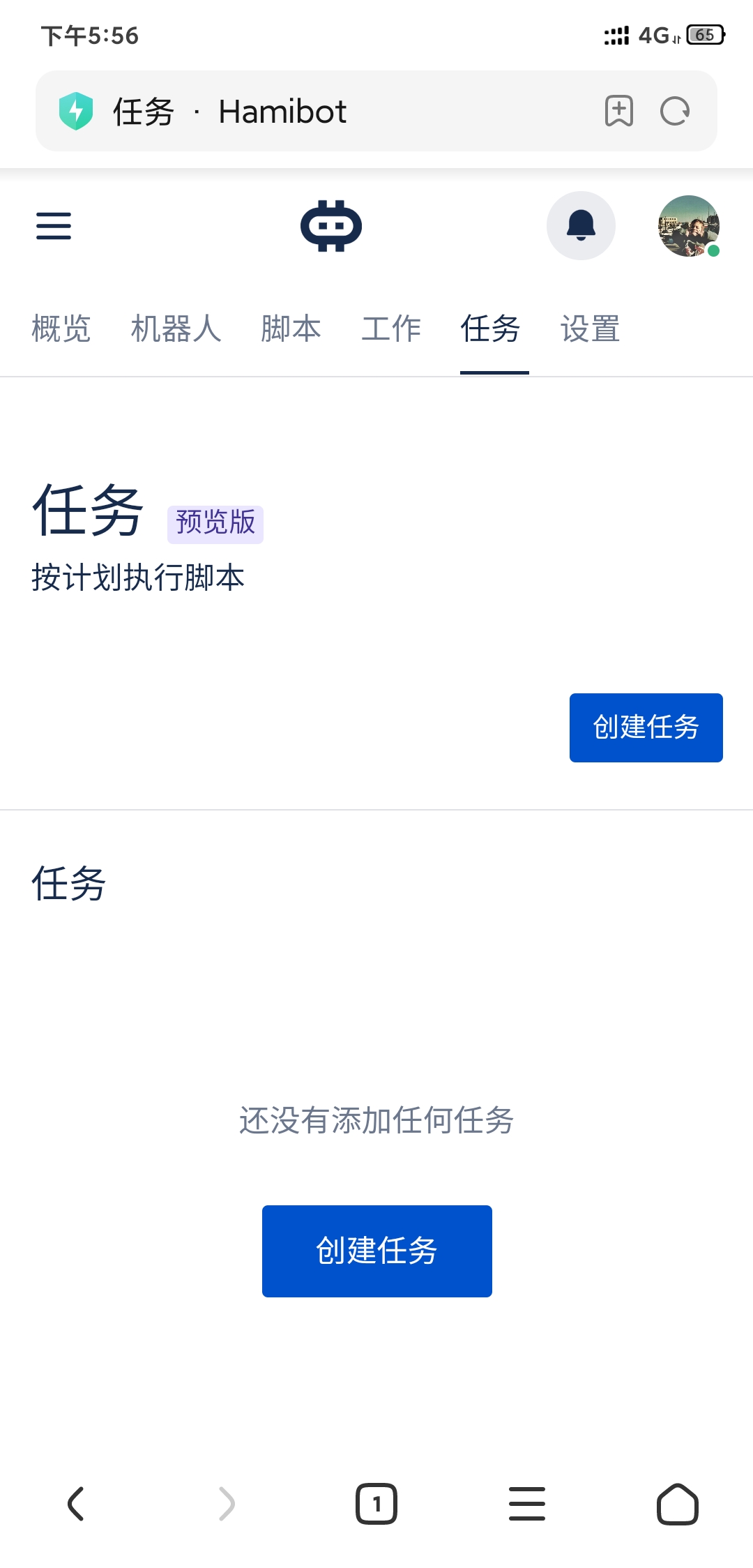Tap the address bar showing 任务 · Hamibot

tap(314, 111)
